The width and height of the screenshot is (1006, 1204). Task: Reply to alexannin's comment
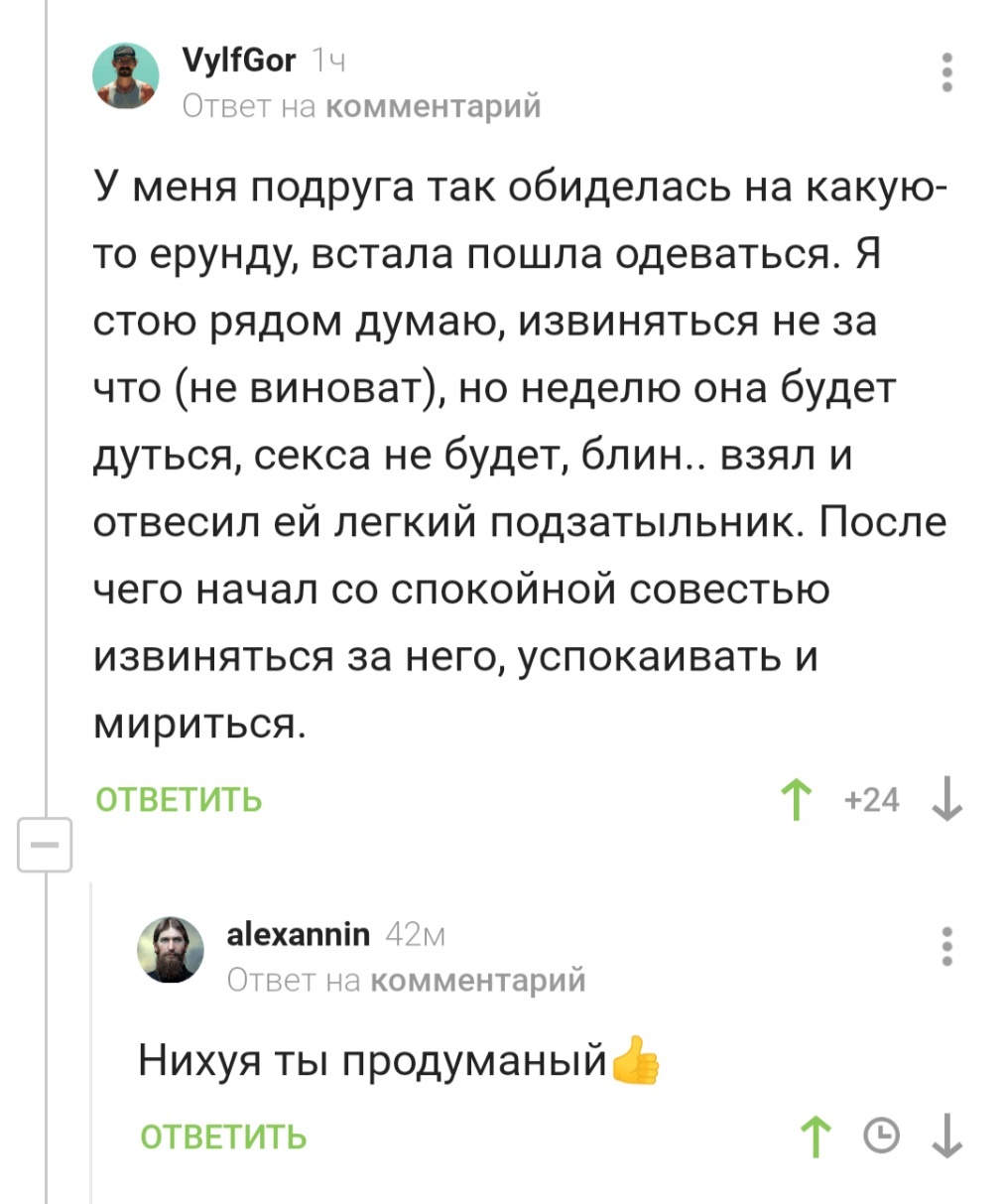tap(223, 1137)
